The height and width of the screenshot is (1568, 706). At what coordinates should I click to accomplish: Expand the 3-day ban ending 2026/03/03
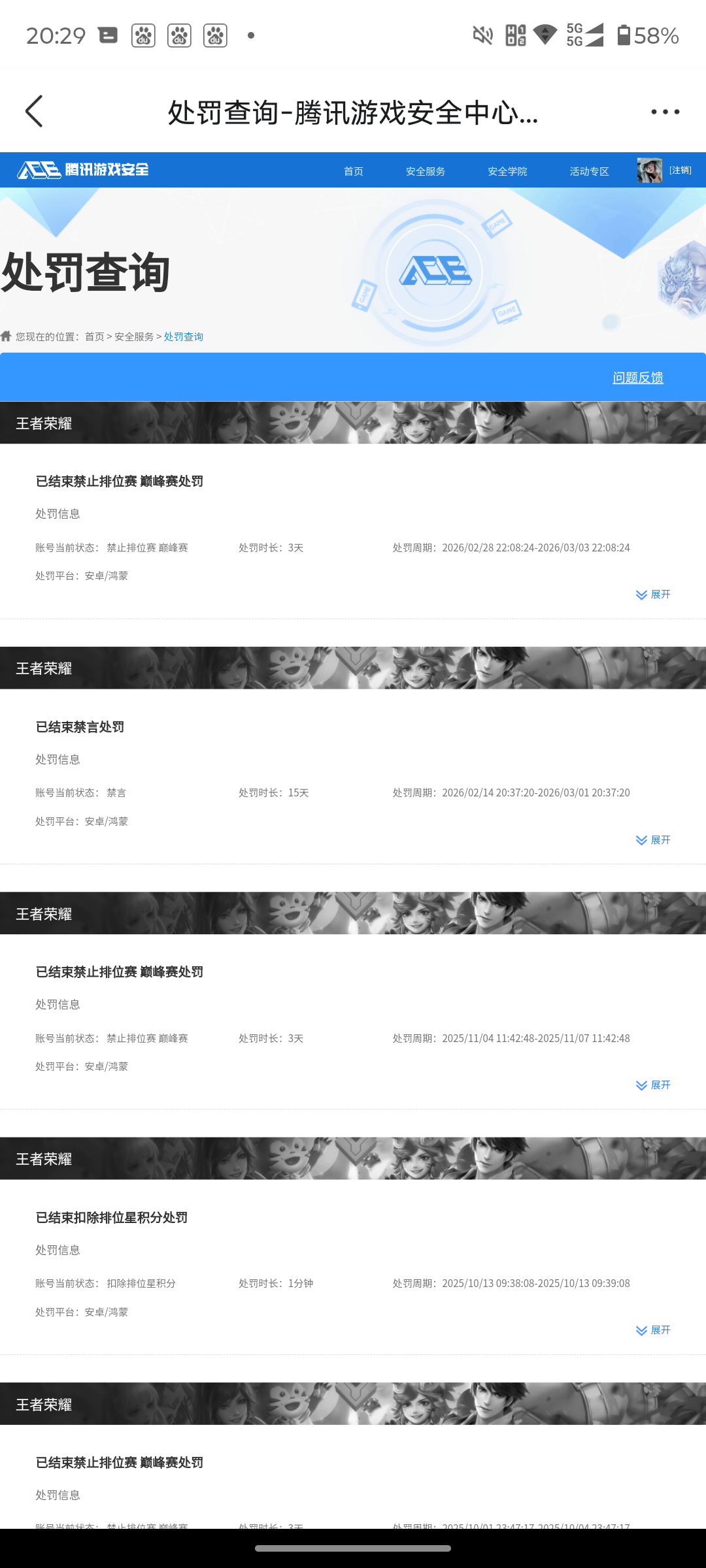point(653,595)
